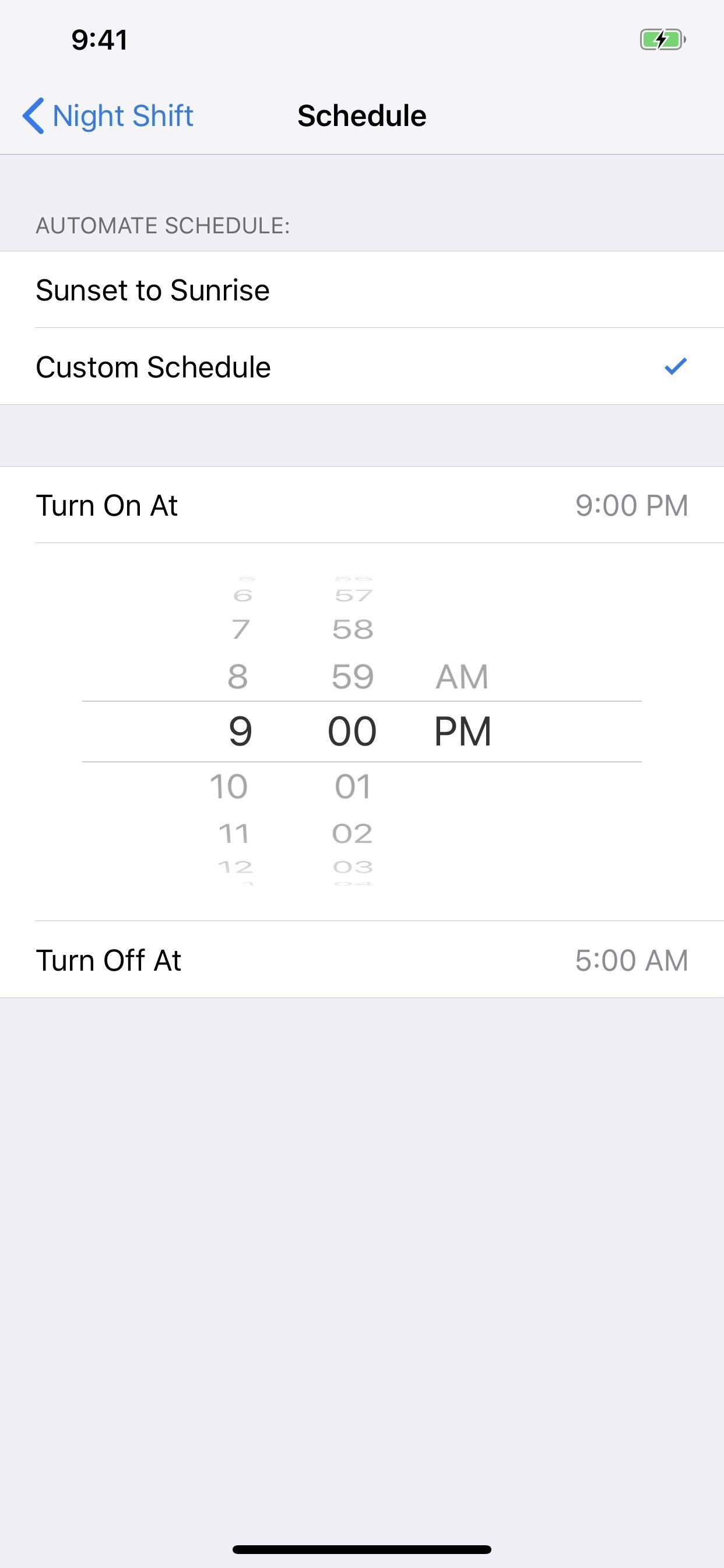Switch the time period to AM
Image resolution: width=724 pixels, height=1568 pixels.
click(463, 674)
